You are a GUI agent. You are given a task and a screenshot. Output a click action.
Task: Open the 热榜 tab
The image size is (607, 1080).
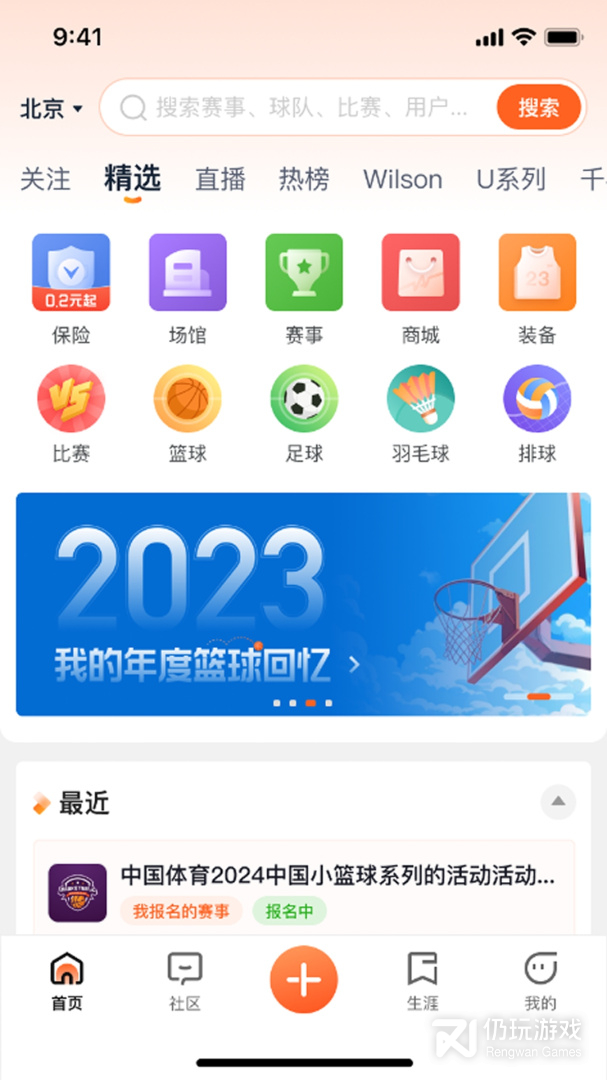coord(304,179)
